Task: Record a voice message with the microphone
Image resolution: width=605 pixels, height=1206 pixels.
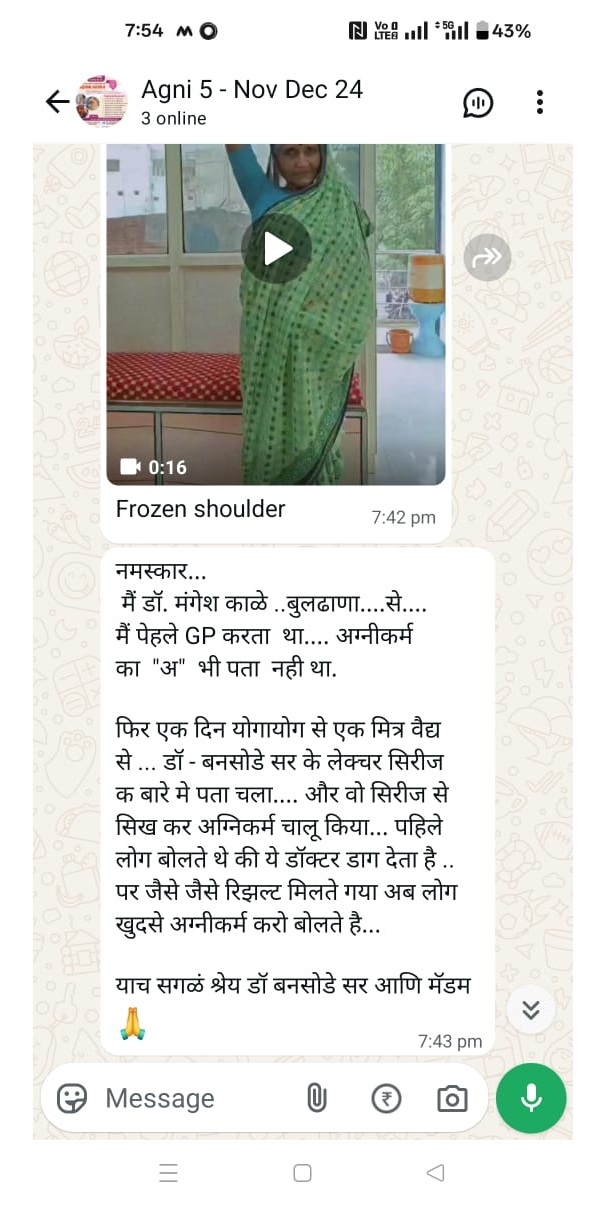Action: click(531, 1098)
